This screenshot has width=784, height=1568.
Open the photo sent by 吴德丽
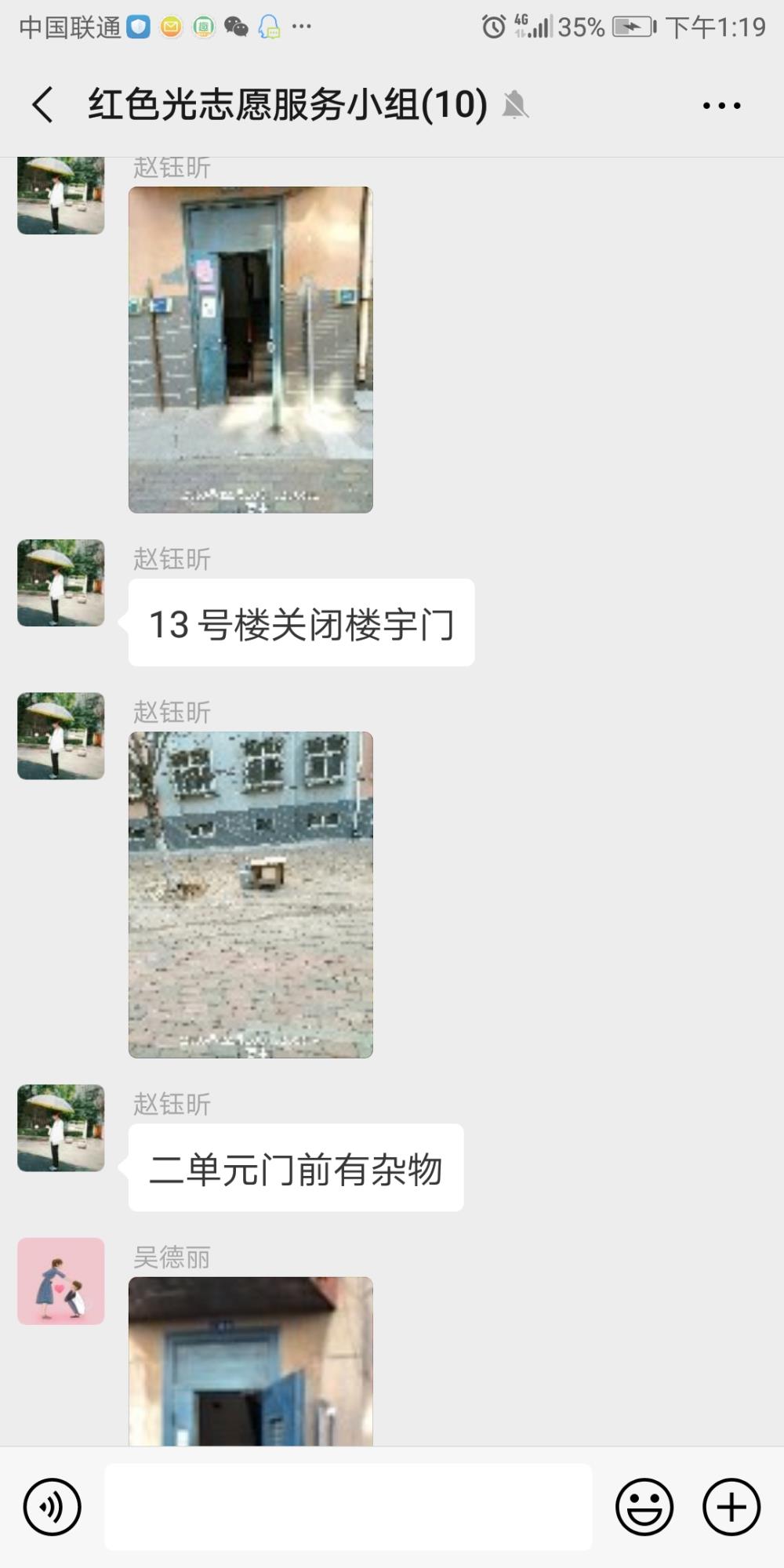[251, 1361]
